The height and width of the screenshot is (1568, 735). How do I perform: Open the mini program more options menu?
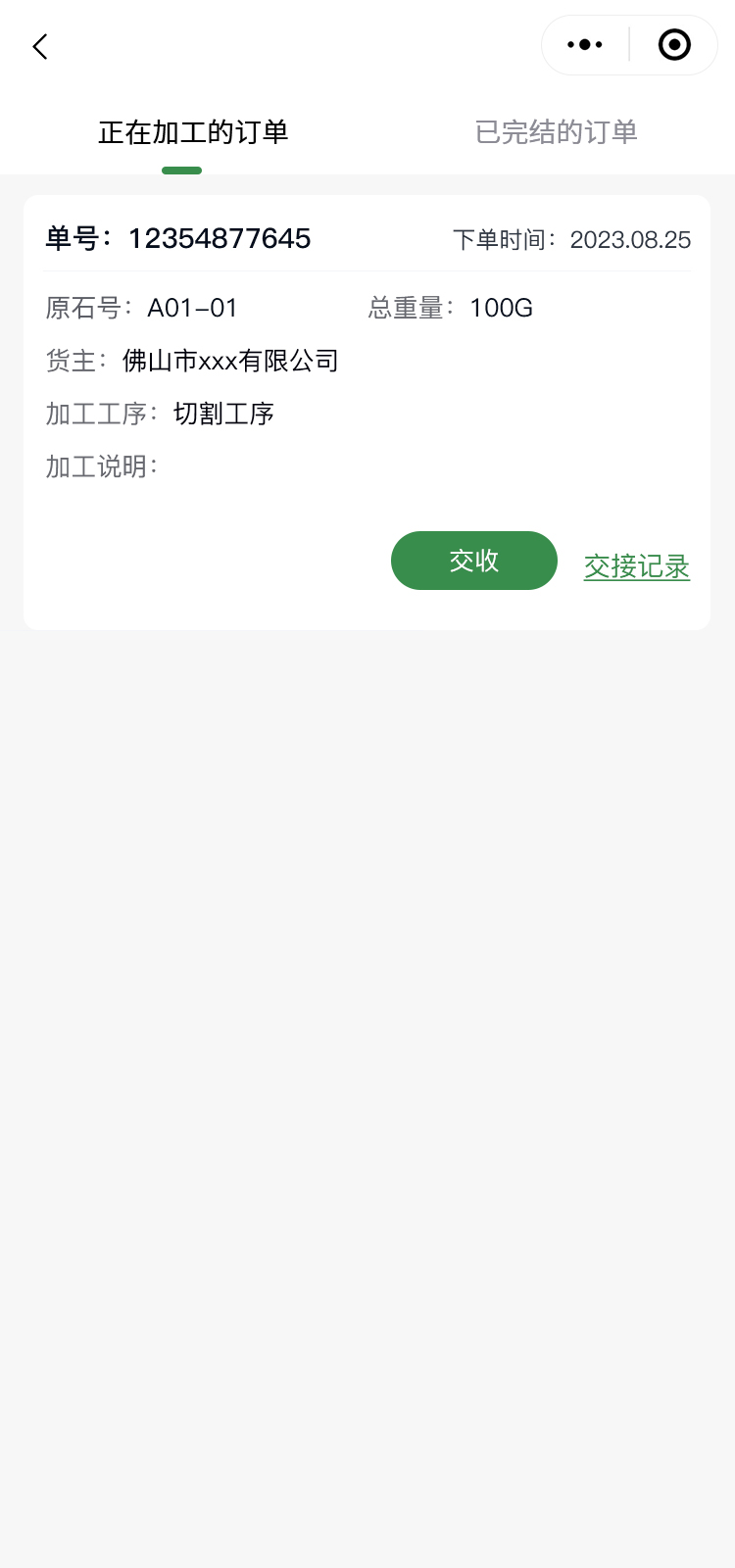coord(585,45)
